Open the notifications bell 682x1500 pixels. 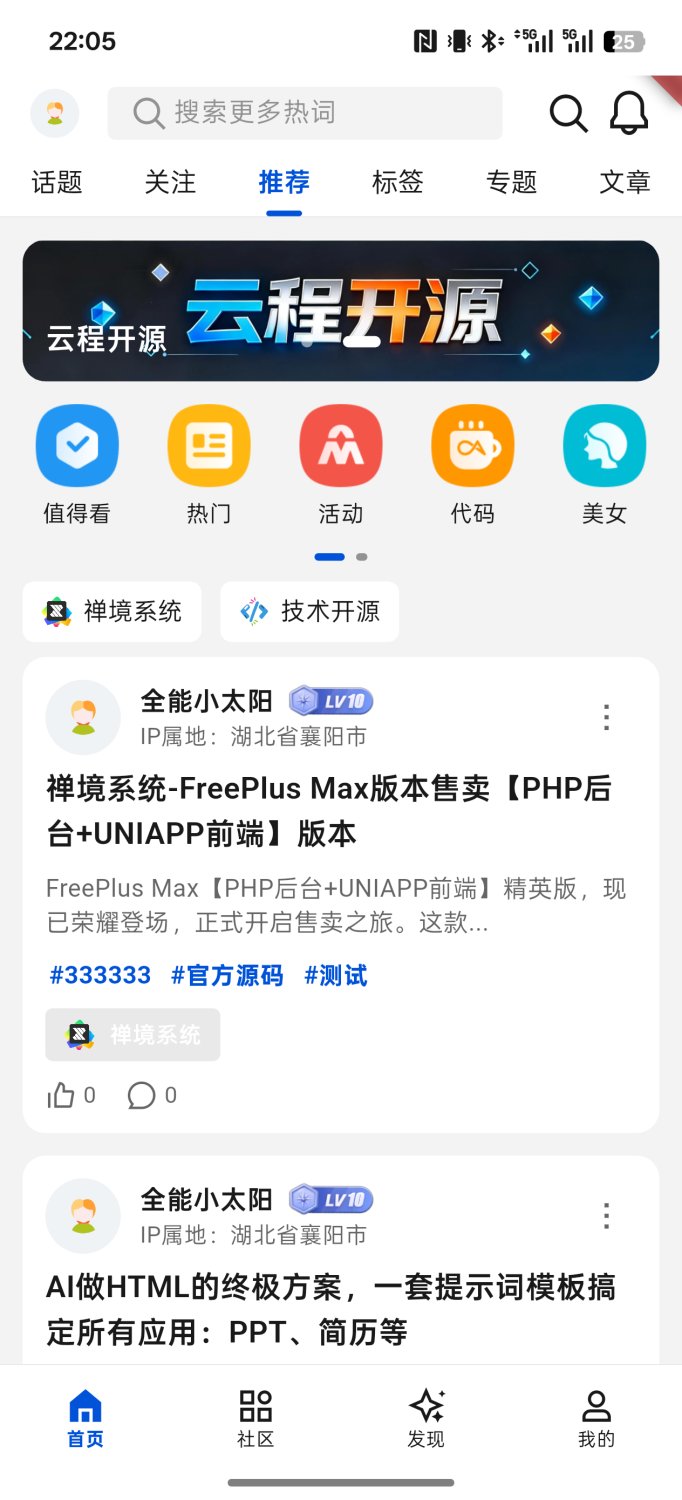pos(629,113)
